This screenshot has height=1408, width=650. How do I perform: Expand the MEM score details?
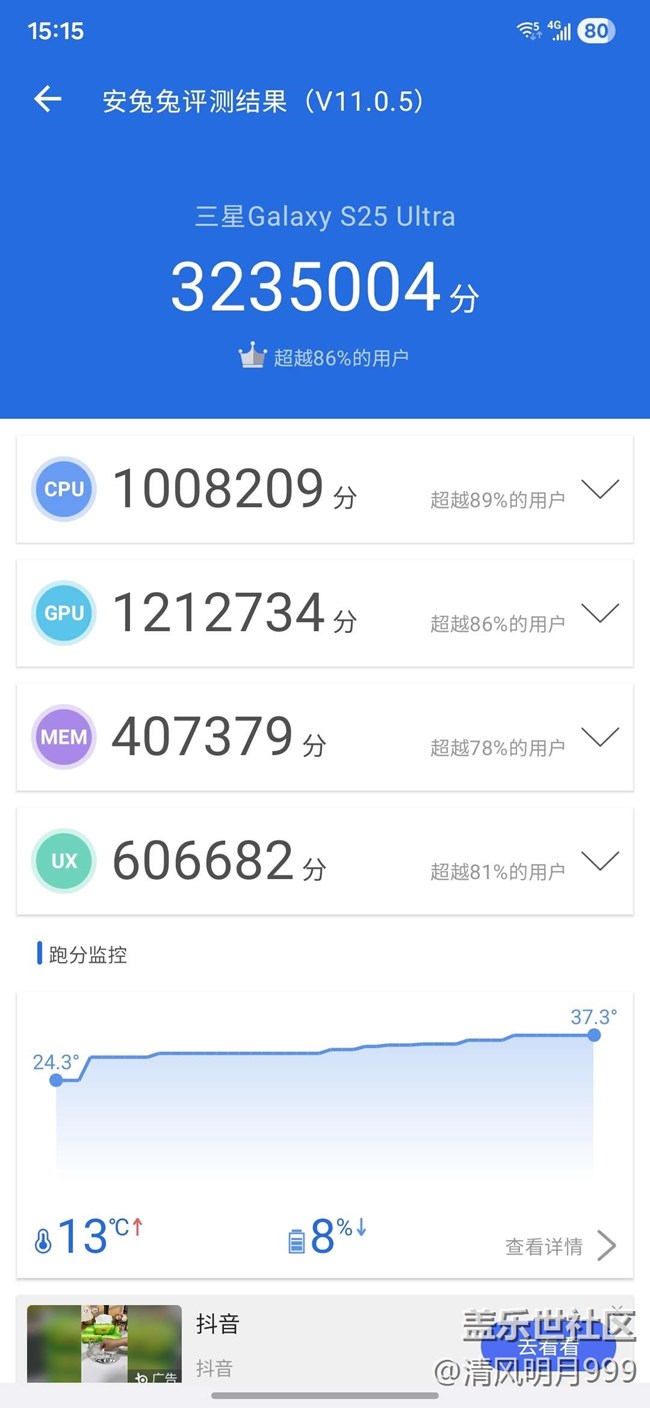[x=600, y=737]
